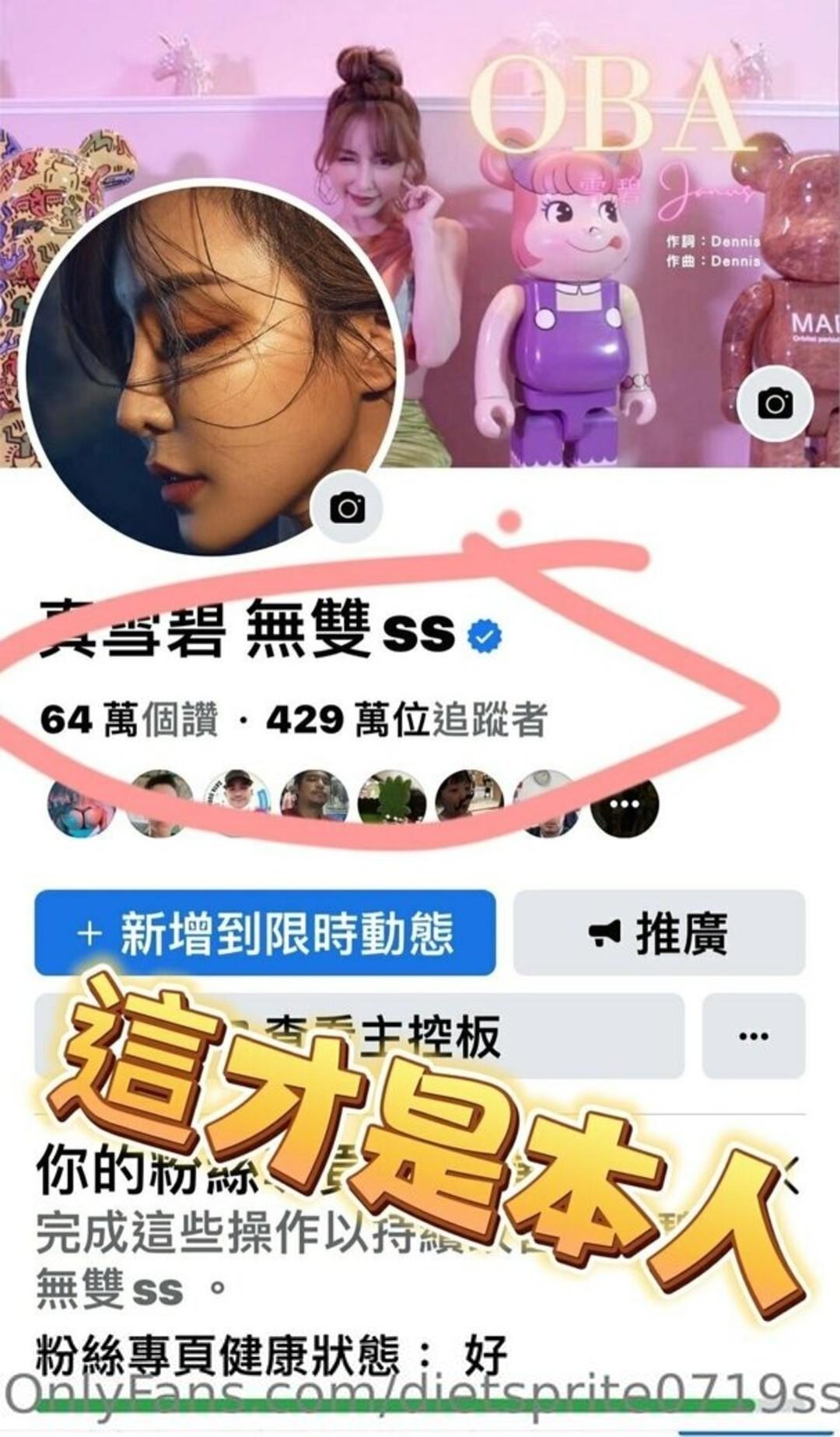Open the three-dot more options button
The width and height of the screenshot is (840, 1437).
(753, 1036)
